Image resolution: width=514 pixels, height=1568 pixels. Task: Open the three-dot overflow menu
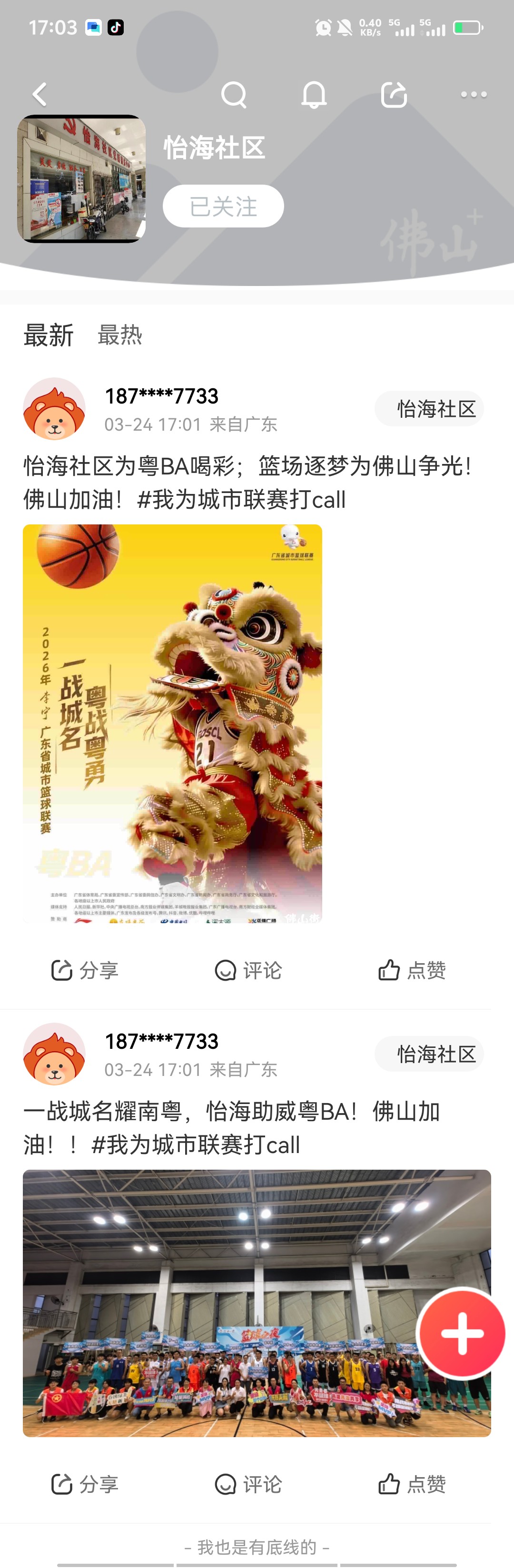[x=474, y=94]
